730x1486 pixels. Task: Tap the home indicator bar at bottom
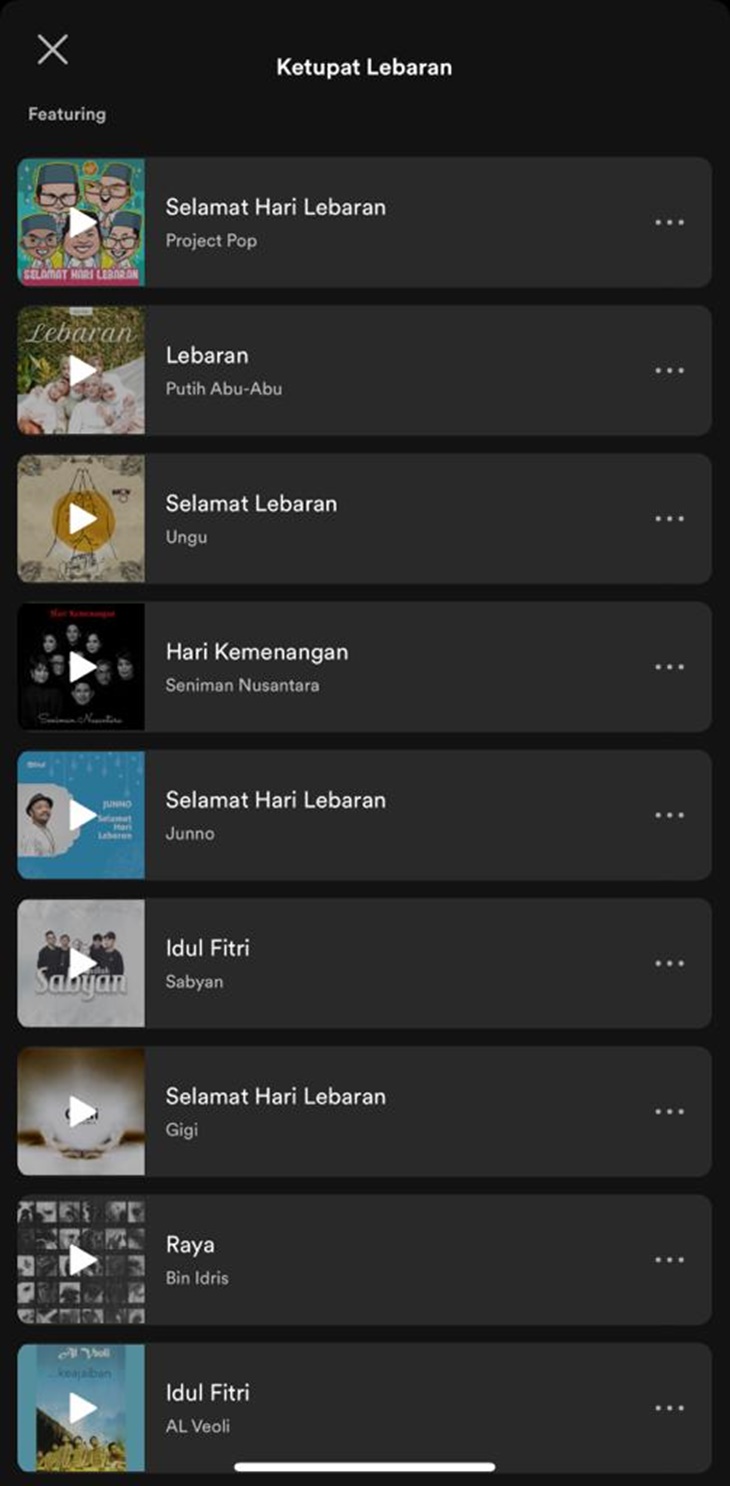click(365, 1468)
